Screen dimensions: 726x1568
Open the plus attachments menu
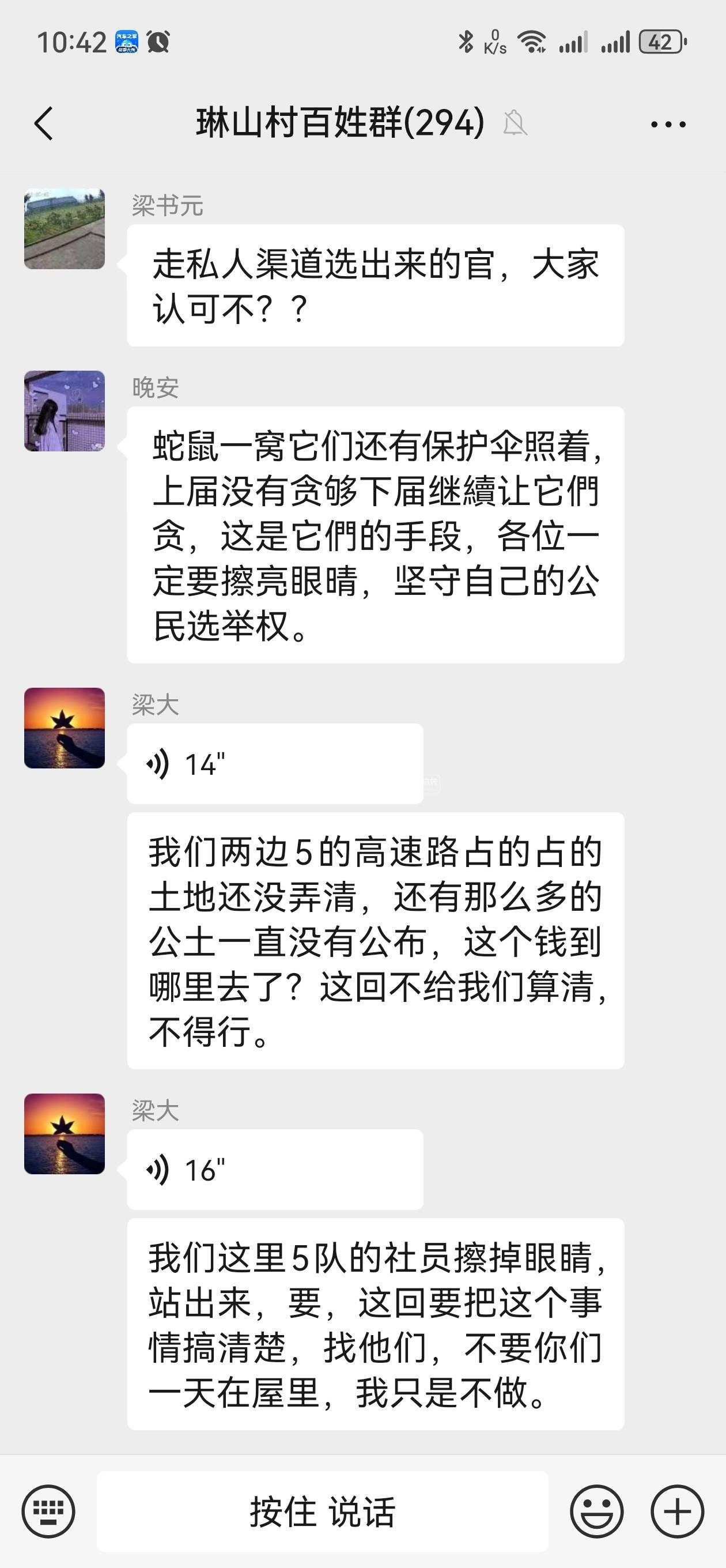(x=676, y=1512)
